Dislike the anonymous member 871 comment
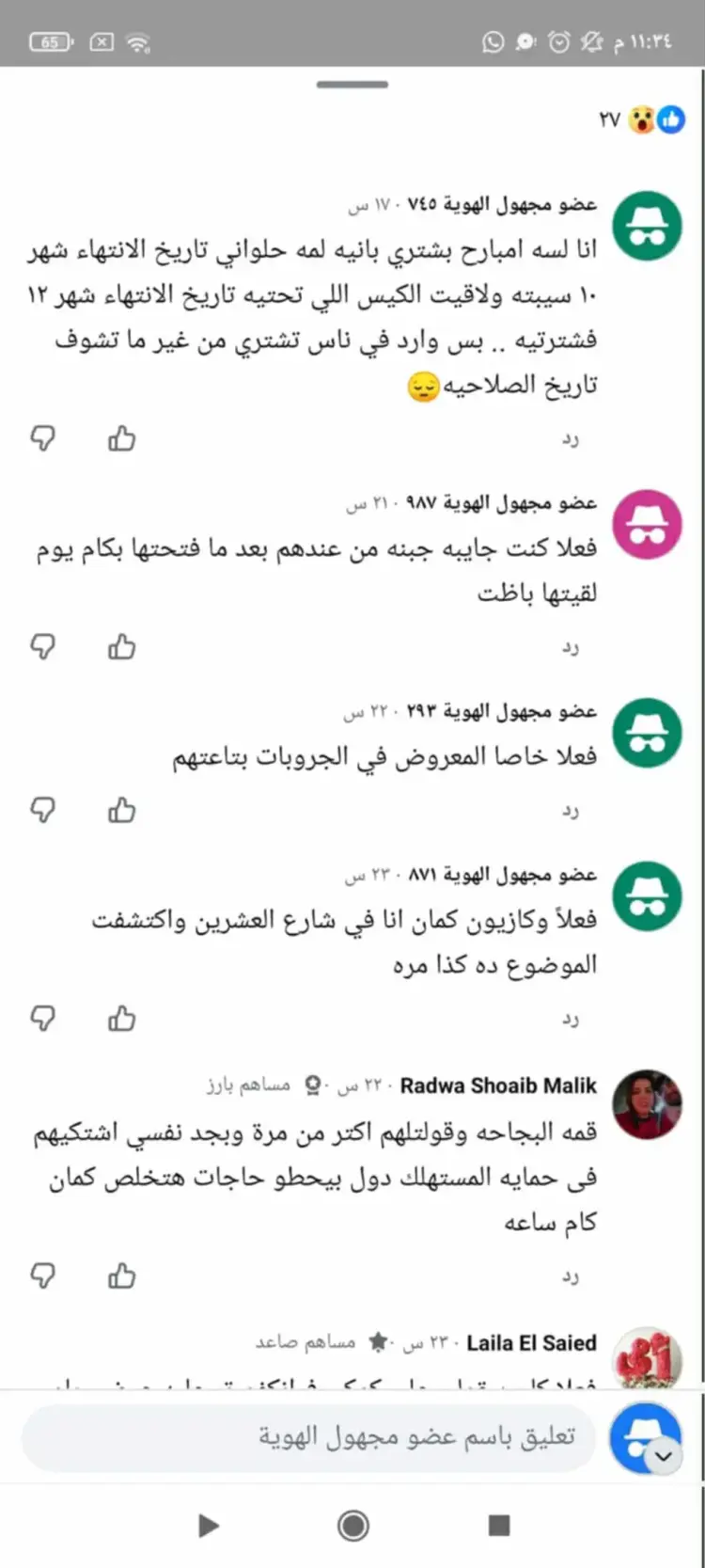Image resolution: width=705 pixels, height=1568 pixels. (x=43, y=1019)
